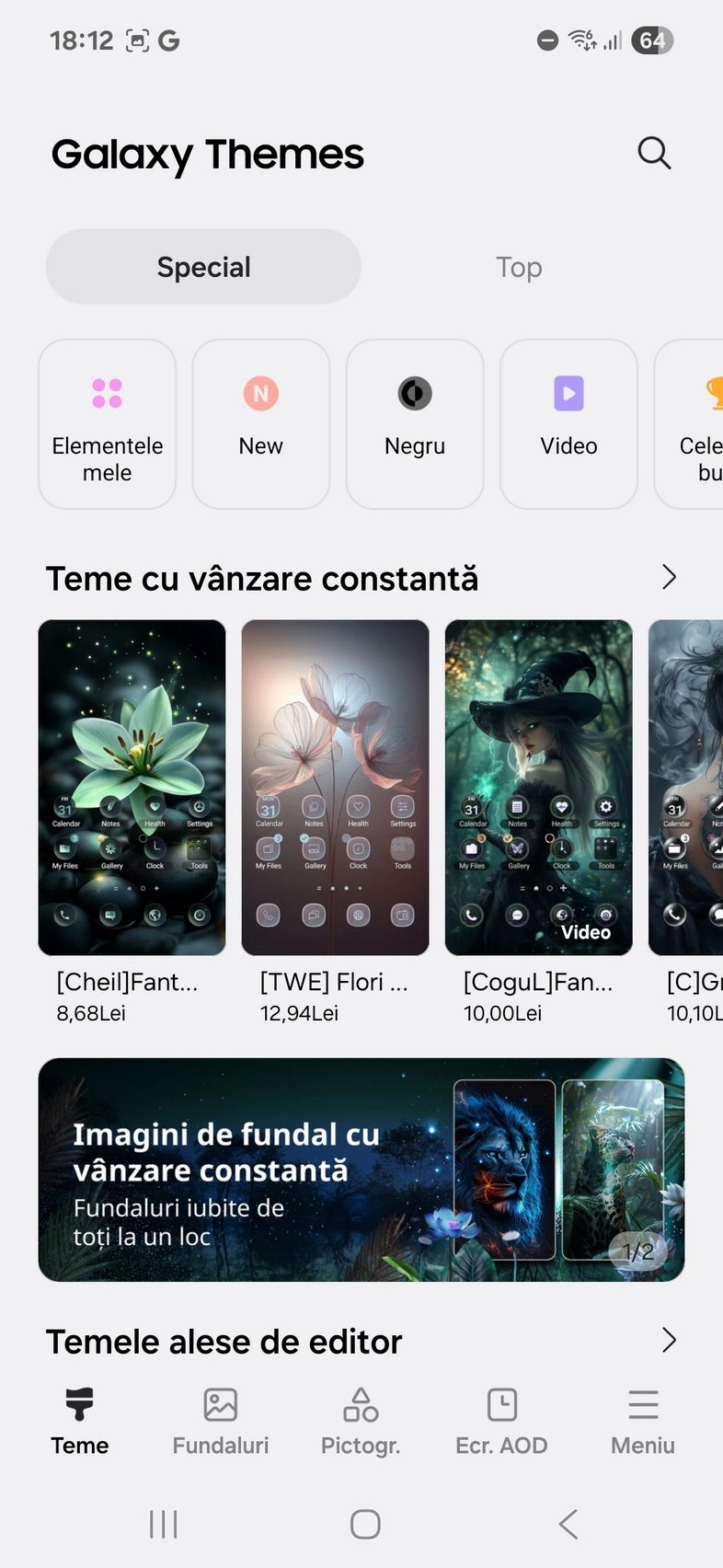This screenshot has height=1568, width=723.
Task: Open the Meniu tab
Action: (643, 1423)
